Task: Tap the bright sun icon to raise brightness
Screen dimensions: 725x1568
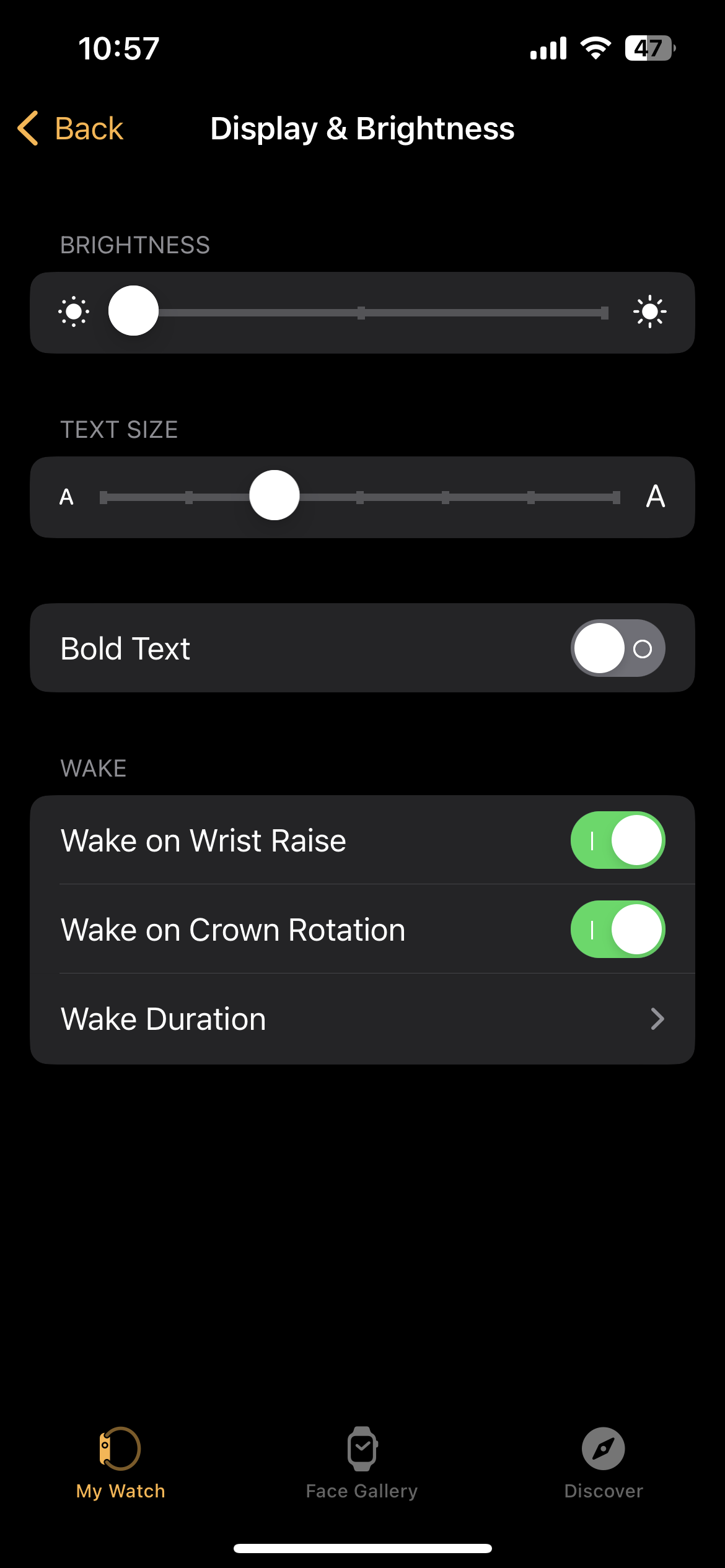Action: point(649,311)
